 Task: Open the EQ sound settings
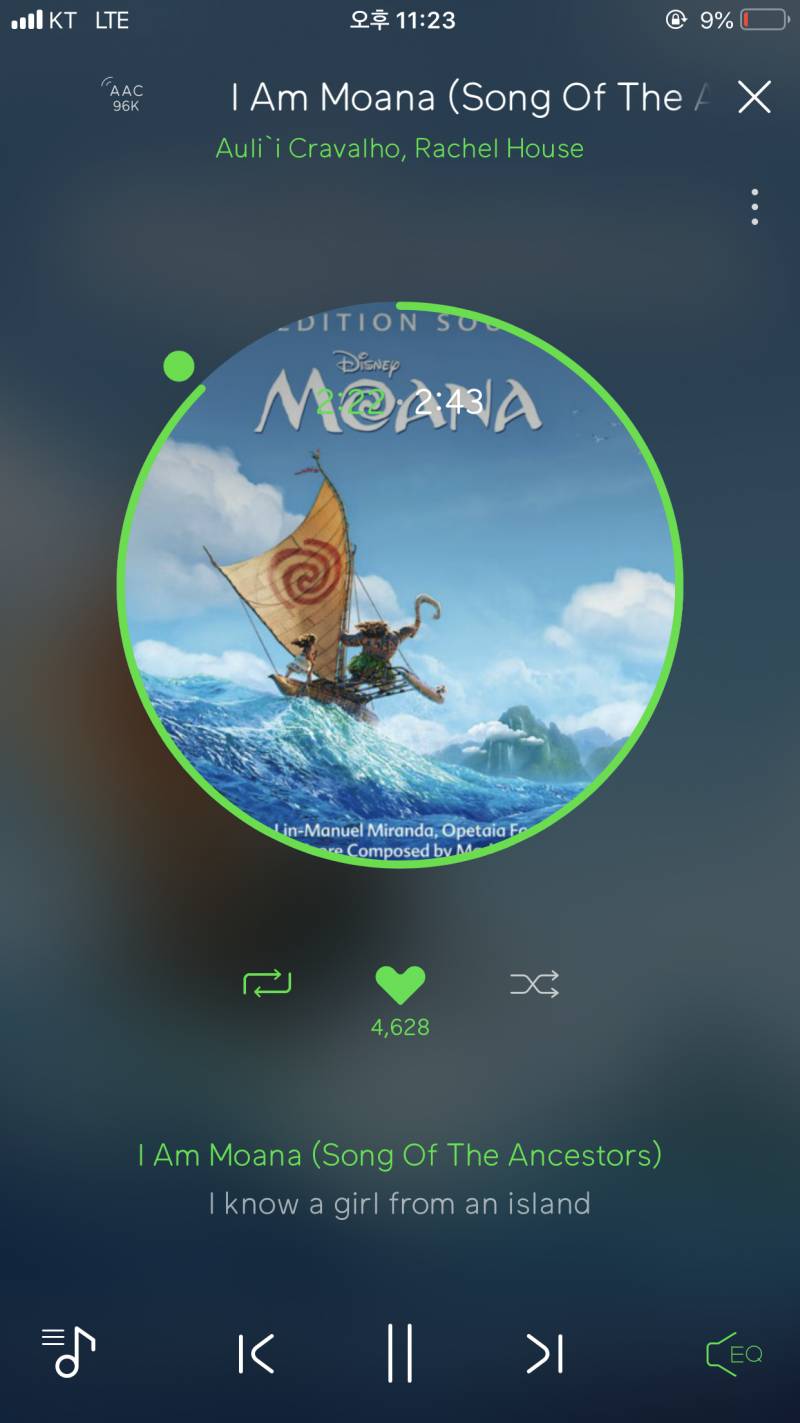pyautogui.click(x=734, y=1354)
